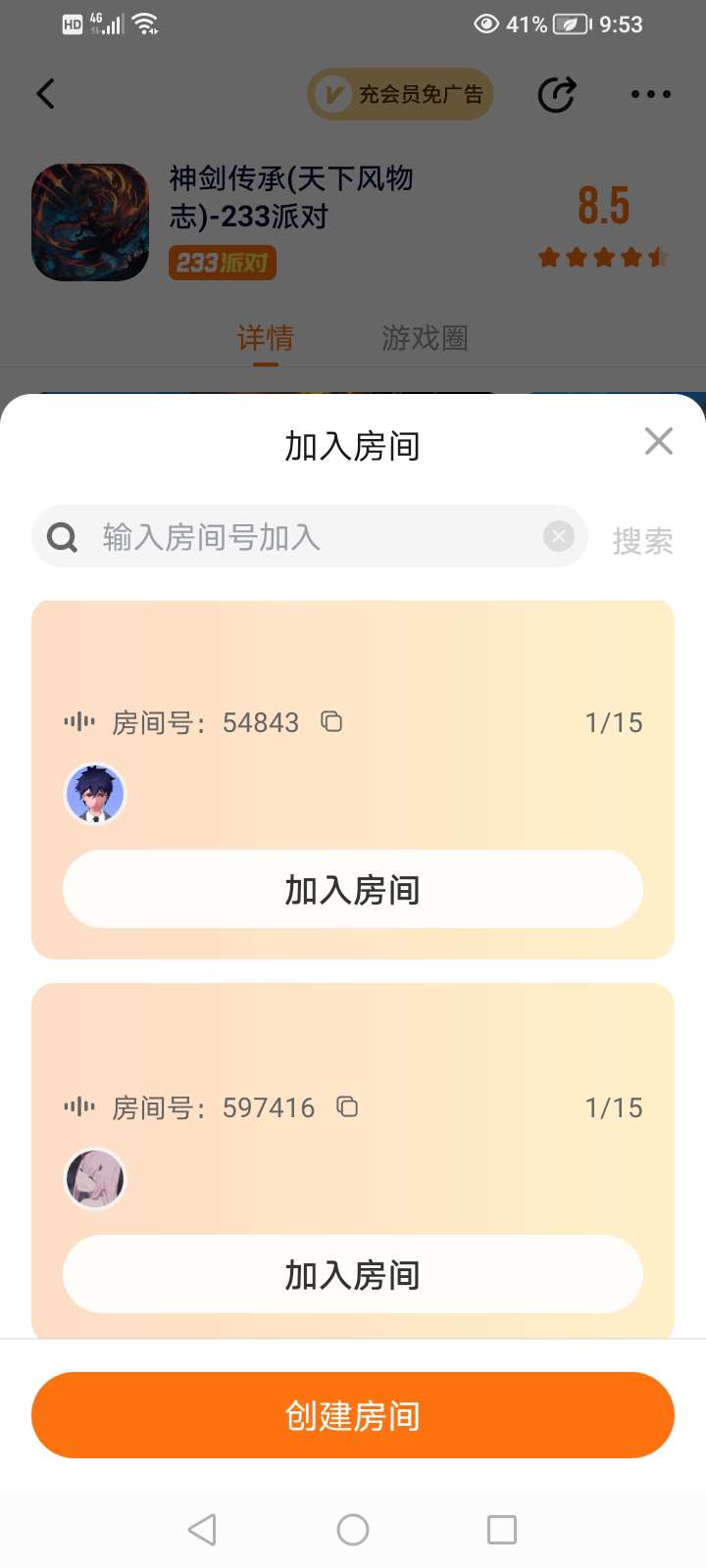Close the 加入房间 bottom sheet

tap(659, 441)
